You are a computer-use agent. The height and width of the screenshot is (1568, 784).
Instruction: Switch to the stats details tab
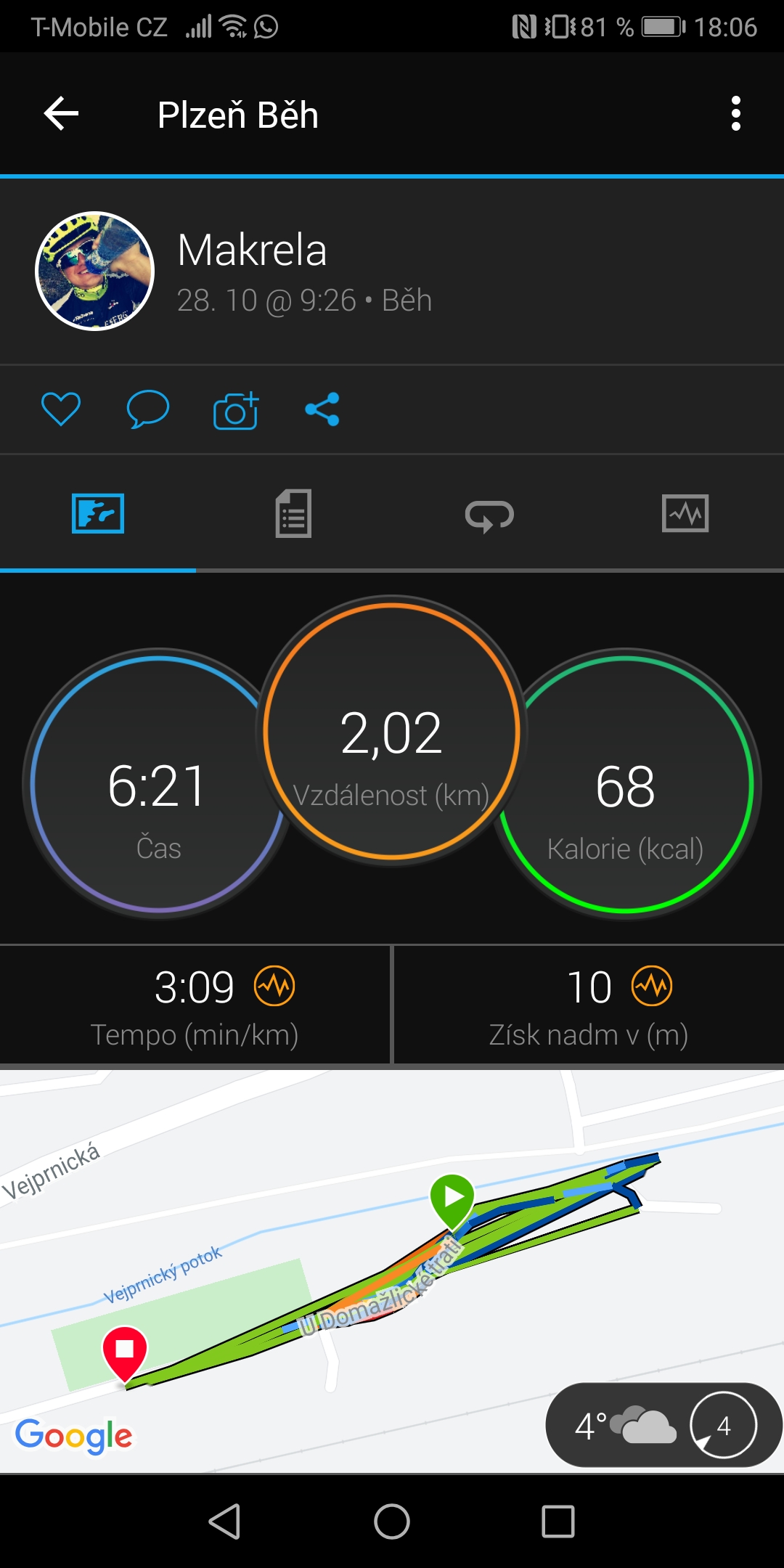[293, 513]
